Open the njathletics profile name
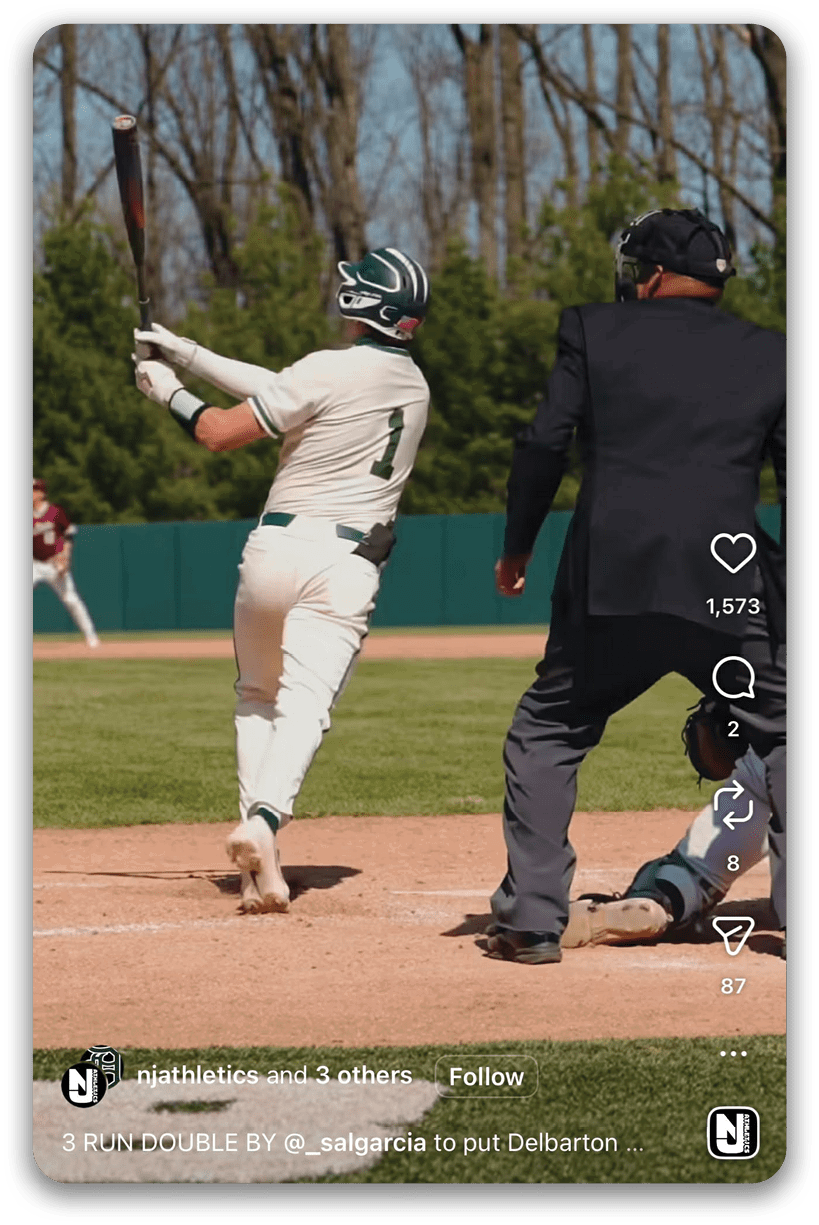 (197, 1076)
